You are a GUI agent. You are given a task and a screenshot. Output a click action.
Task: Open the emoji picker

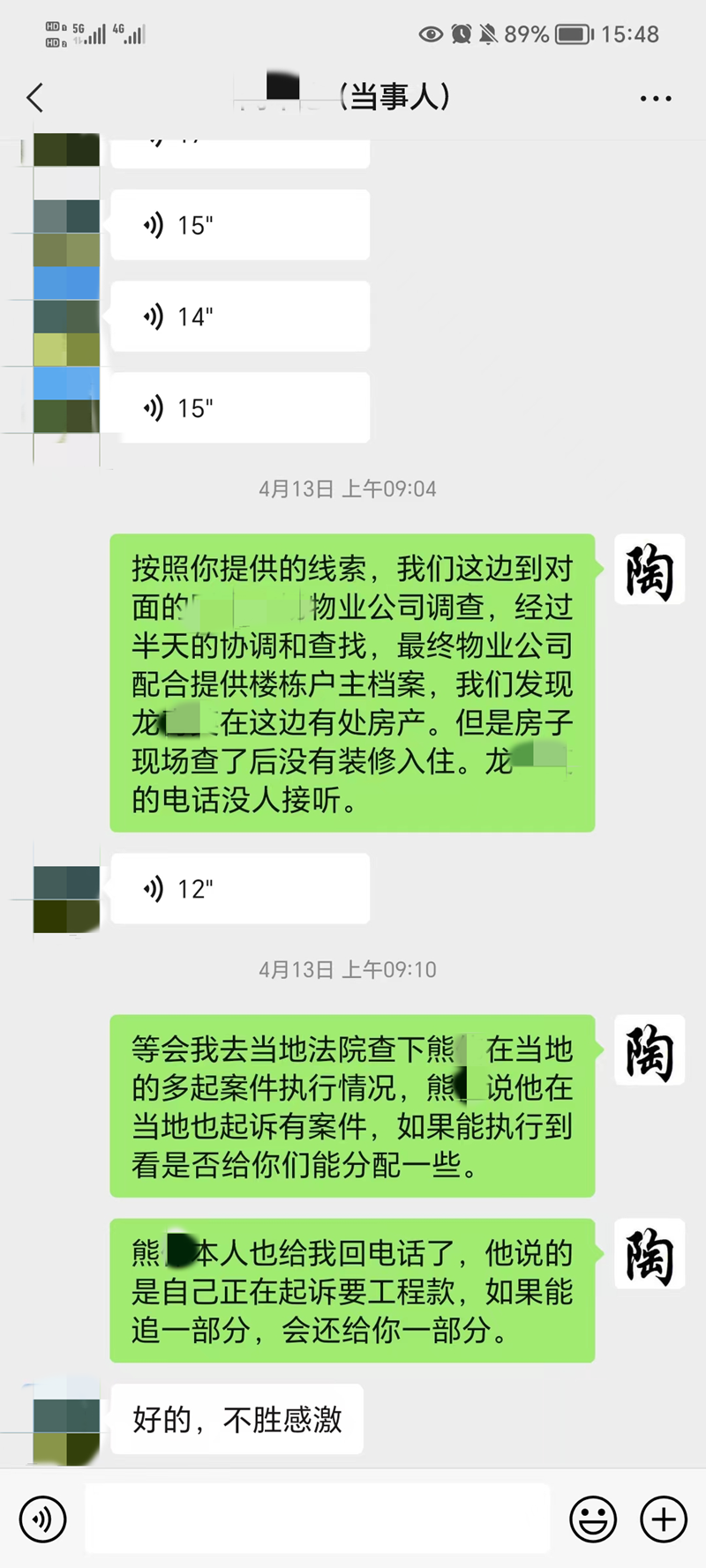point(593,1519)
